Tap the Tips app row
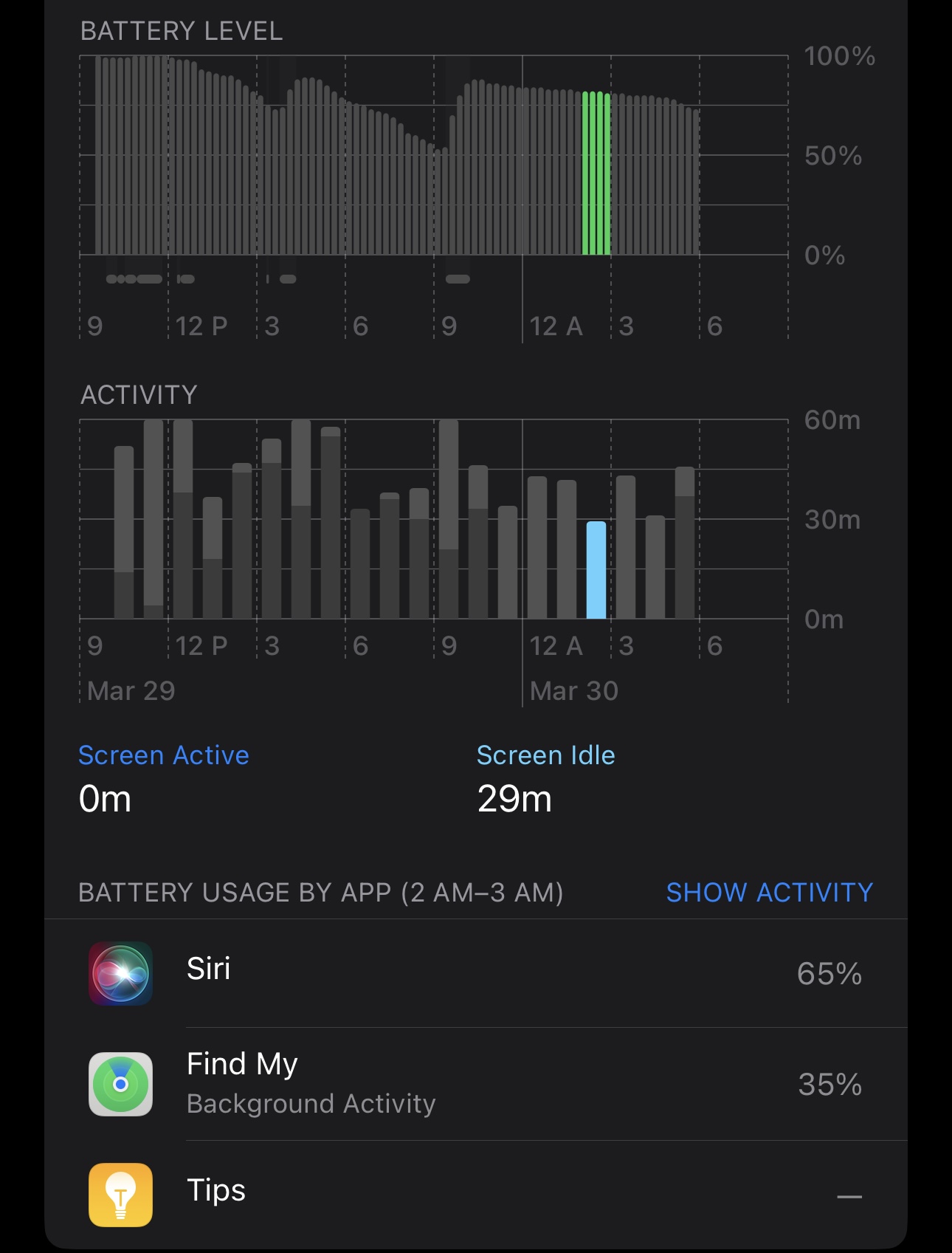Viewport: 952px width, 1253px height. click(x=475, y=1193)
